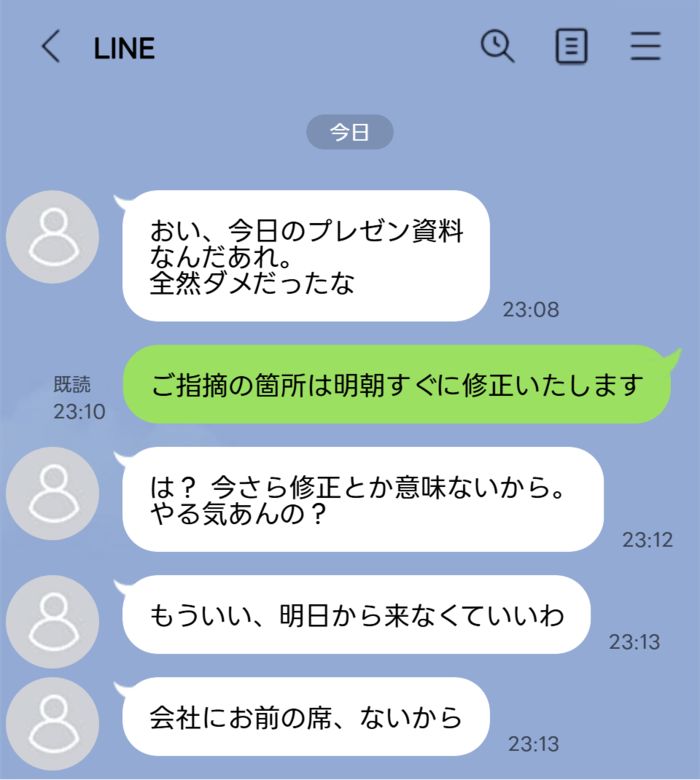The image size is (700, 780).
Task: Go back from the LINE chat
Action: point(50,47)
